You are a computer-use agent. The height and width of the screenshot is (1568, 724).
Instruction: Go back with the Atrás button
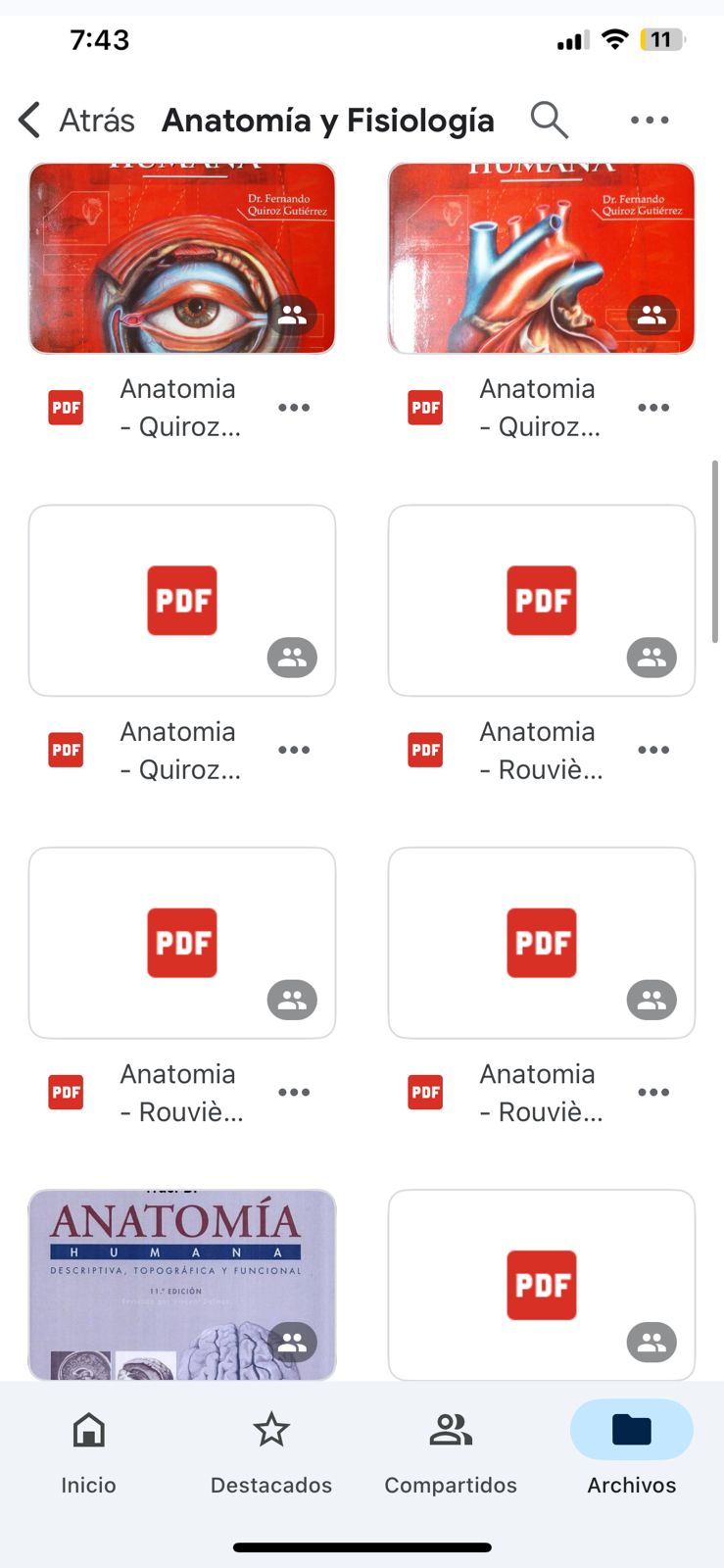76,121
